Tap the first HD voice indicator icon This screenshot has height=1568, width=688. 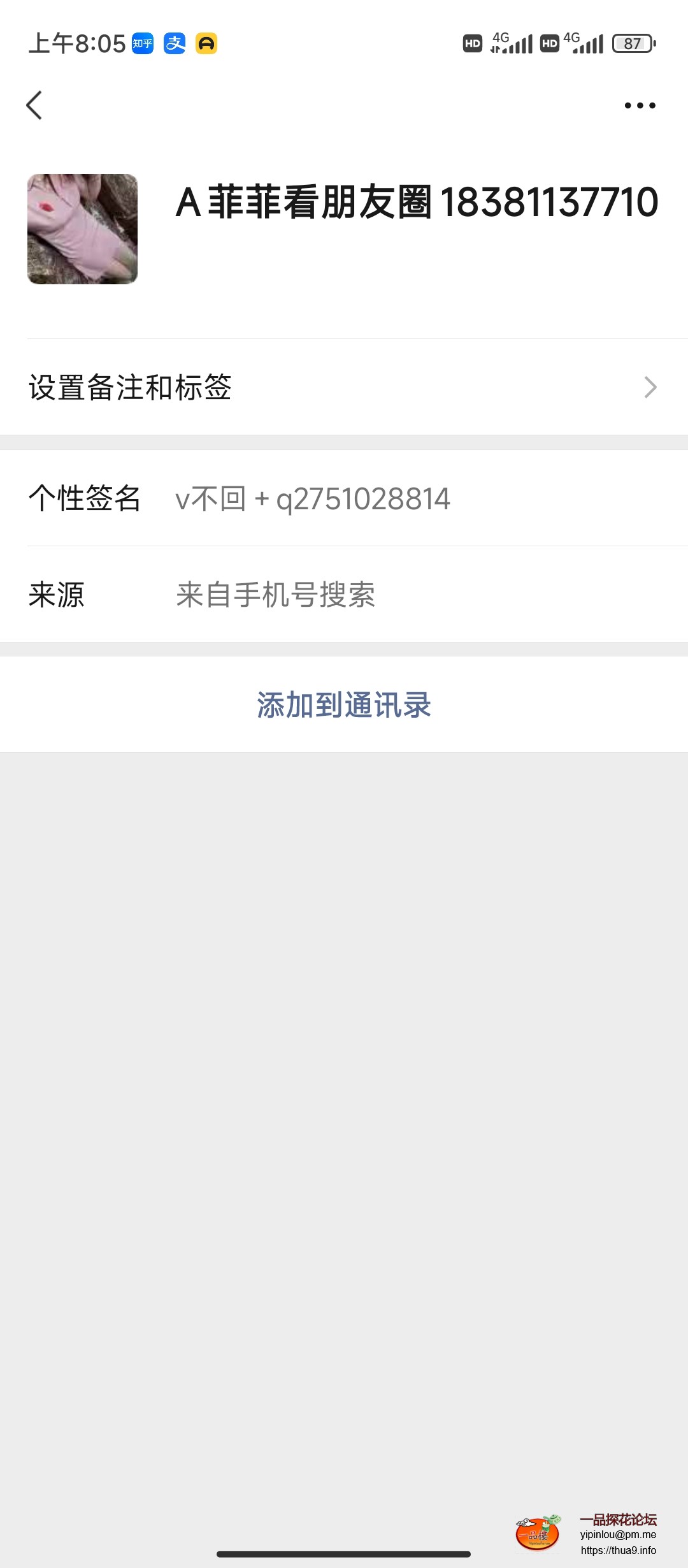[471, 43]
